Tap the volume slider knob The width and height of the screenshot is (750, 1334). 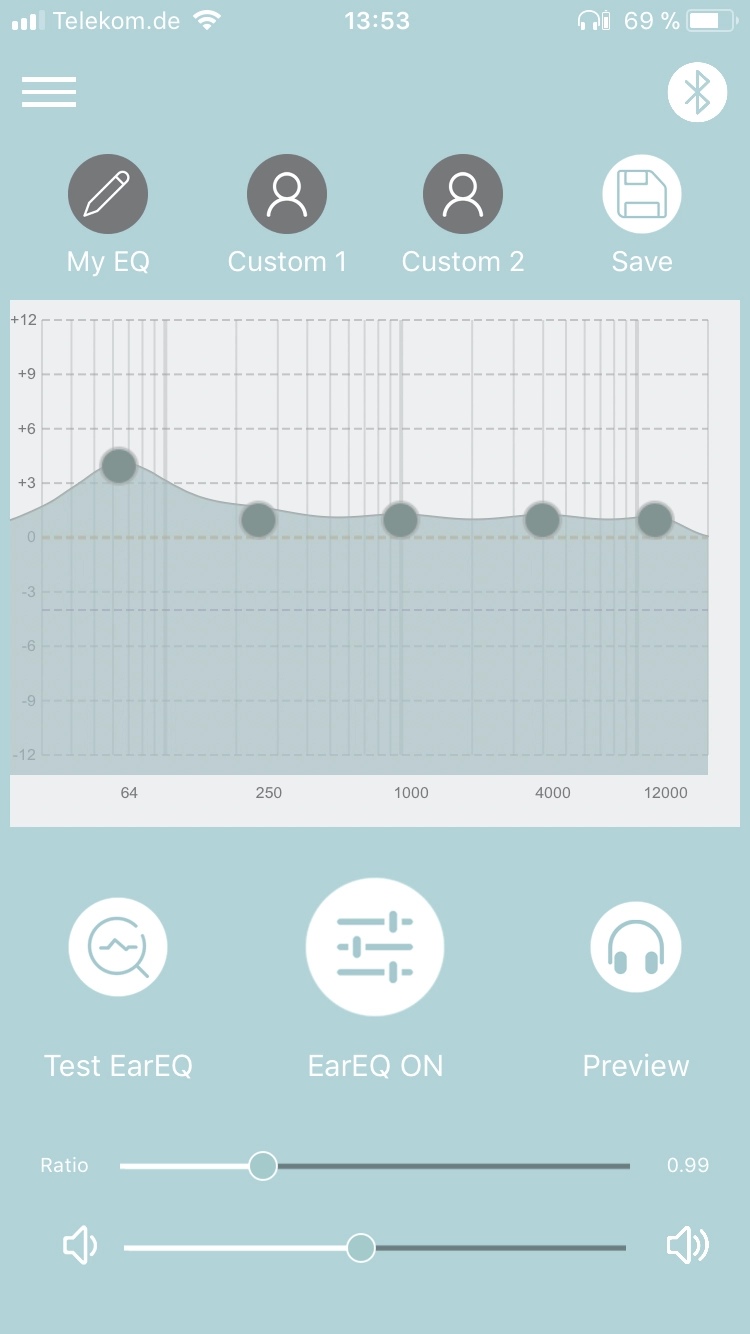pos(361,1248)
